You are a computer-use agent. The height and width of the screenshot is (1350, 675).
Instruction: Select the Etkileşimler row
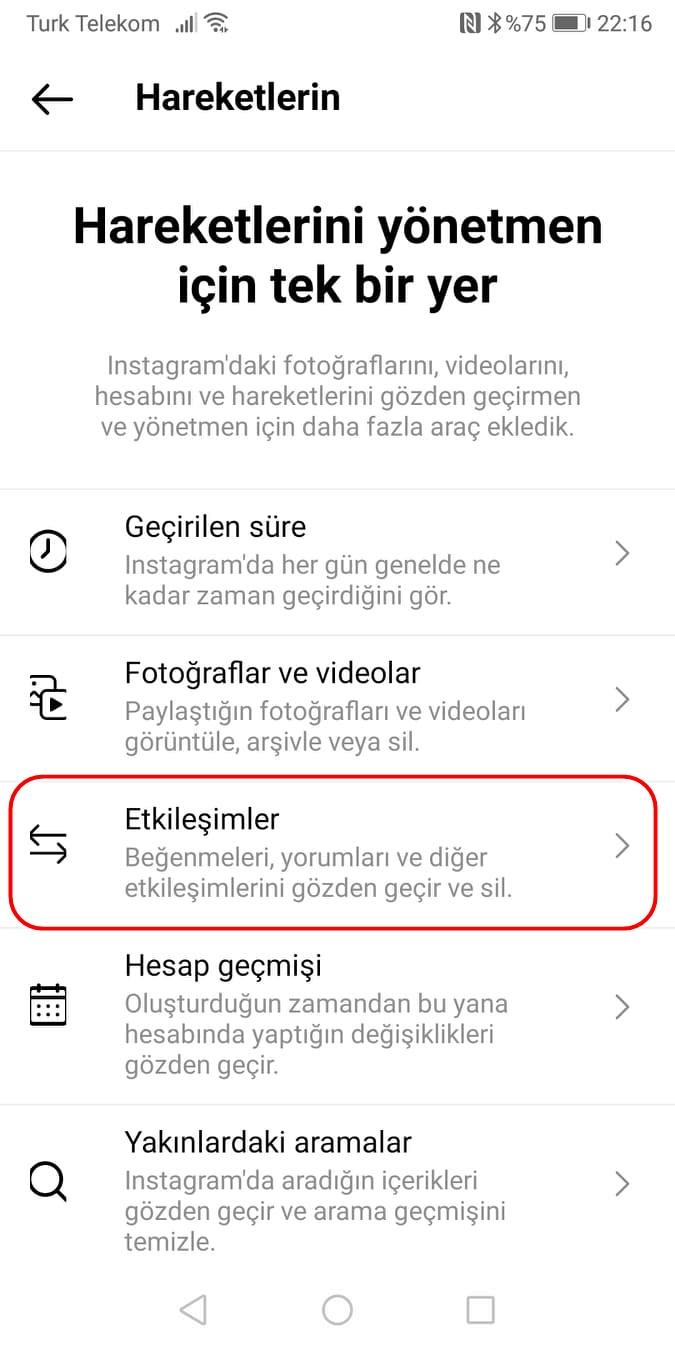(x=336, y=852)
